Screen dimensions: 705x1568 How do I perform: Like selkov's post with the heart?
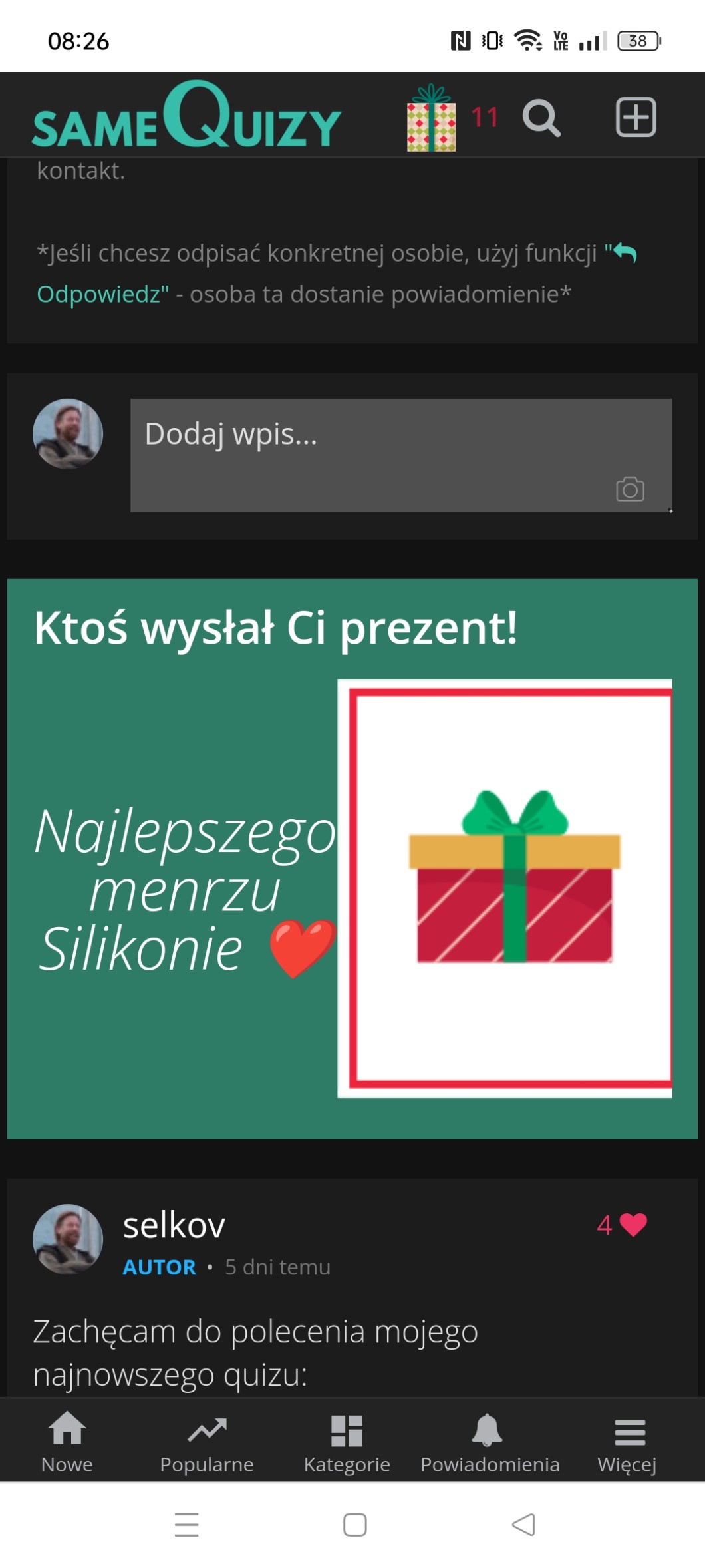click(633, 1225)
